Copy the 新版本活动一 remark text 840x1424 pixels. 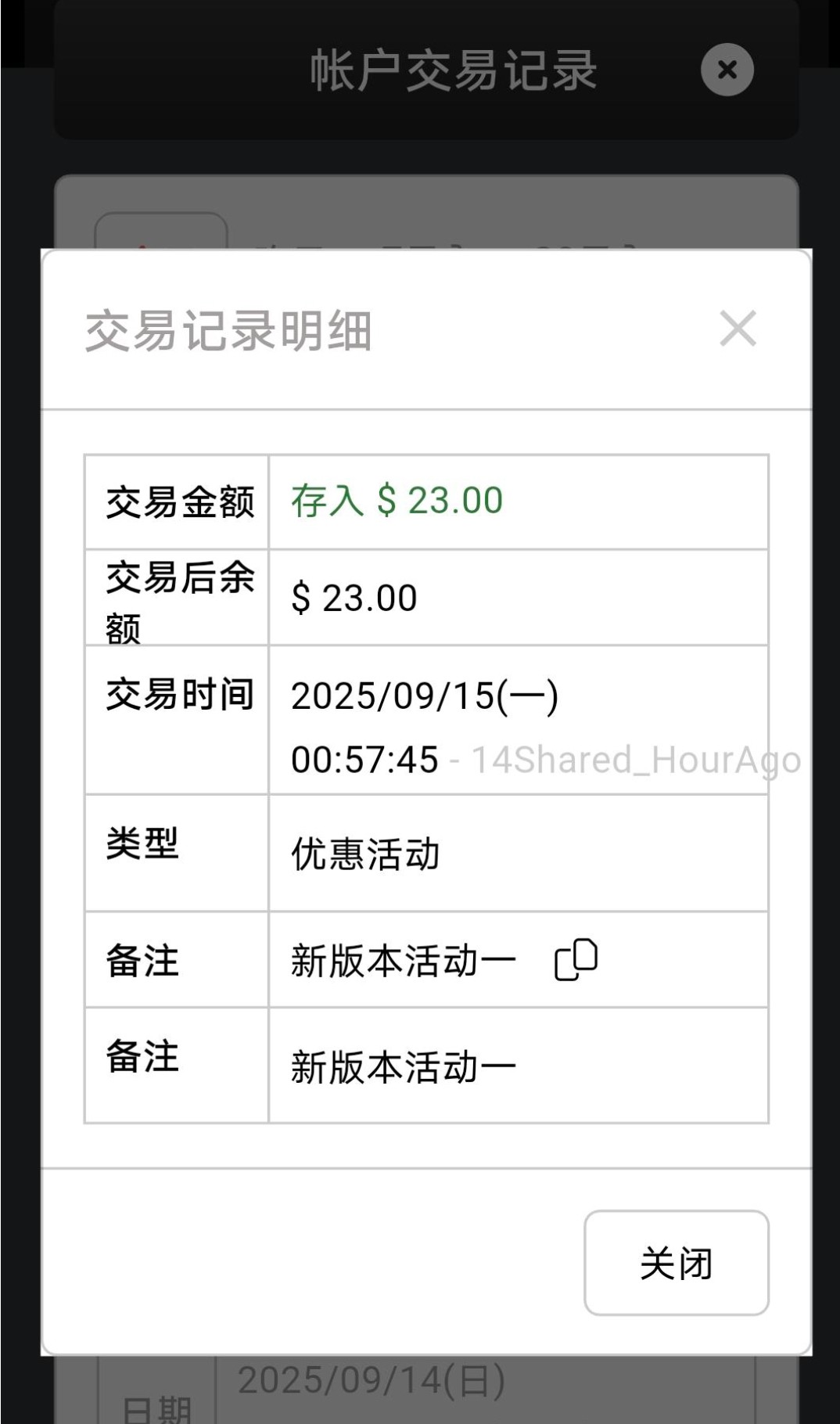(576, 959)
